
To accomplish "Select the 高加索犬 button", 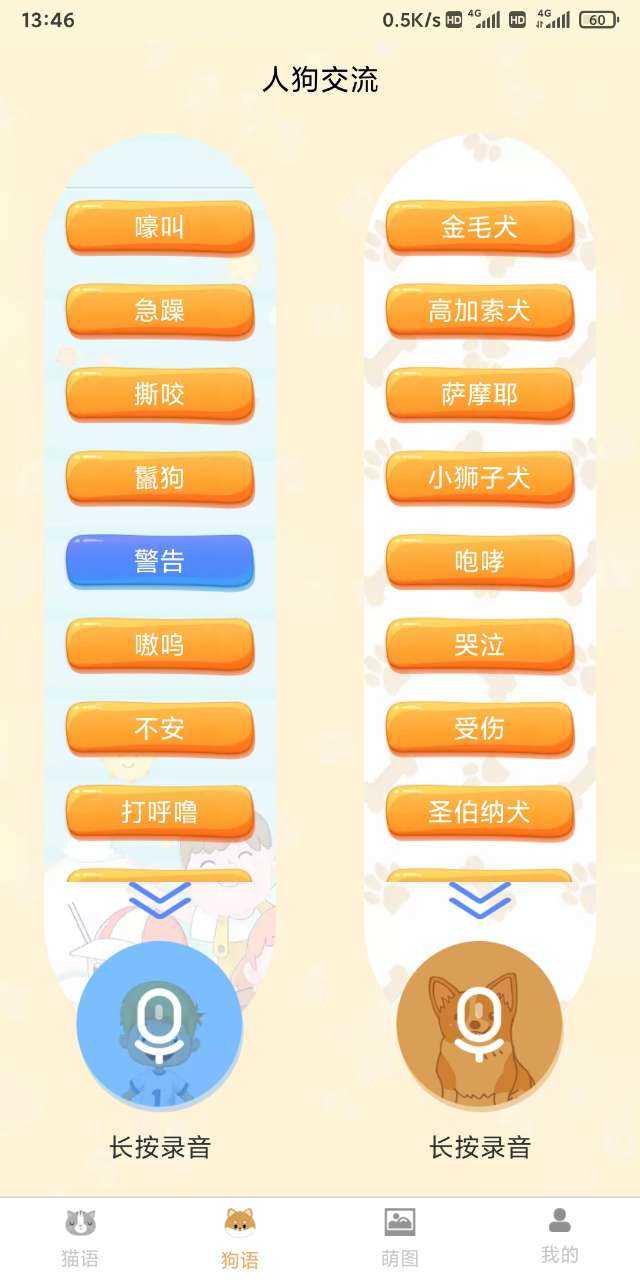I will (x=480, y=311).
